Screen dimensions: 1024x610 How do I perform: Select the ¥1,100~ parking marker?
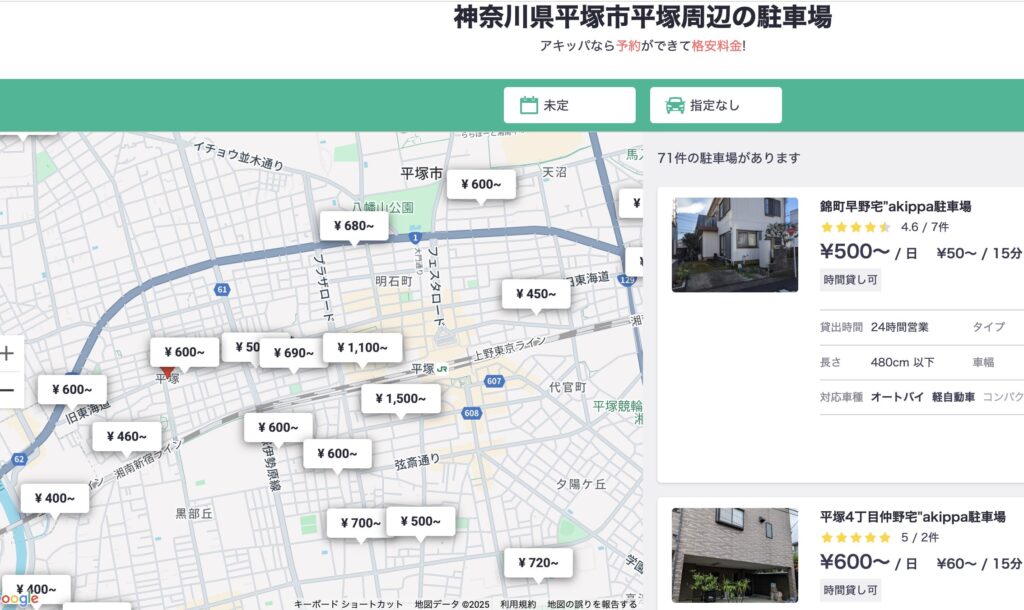pos(362,347)
